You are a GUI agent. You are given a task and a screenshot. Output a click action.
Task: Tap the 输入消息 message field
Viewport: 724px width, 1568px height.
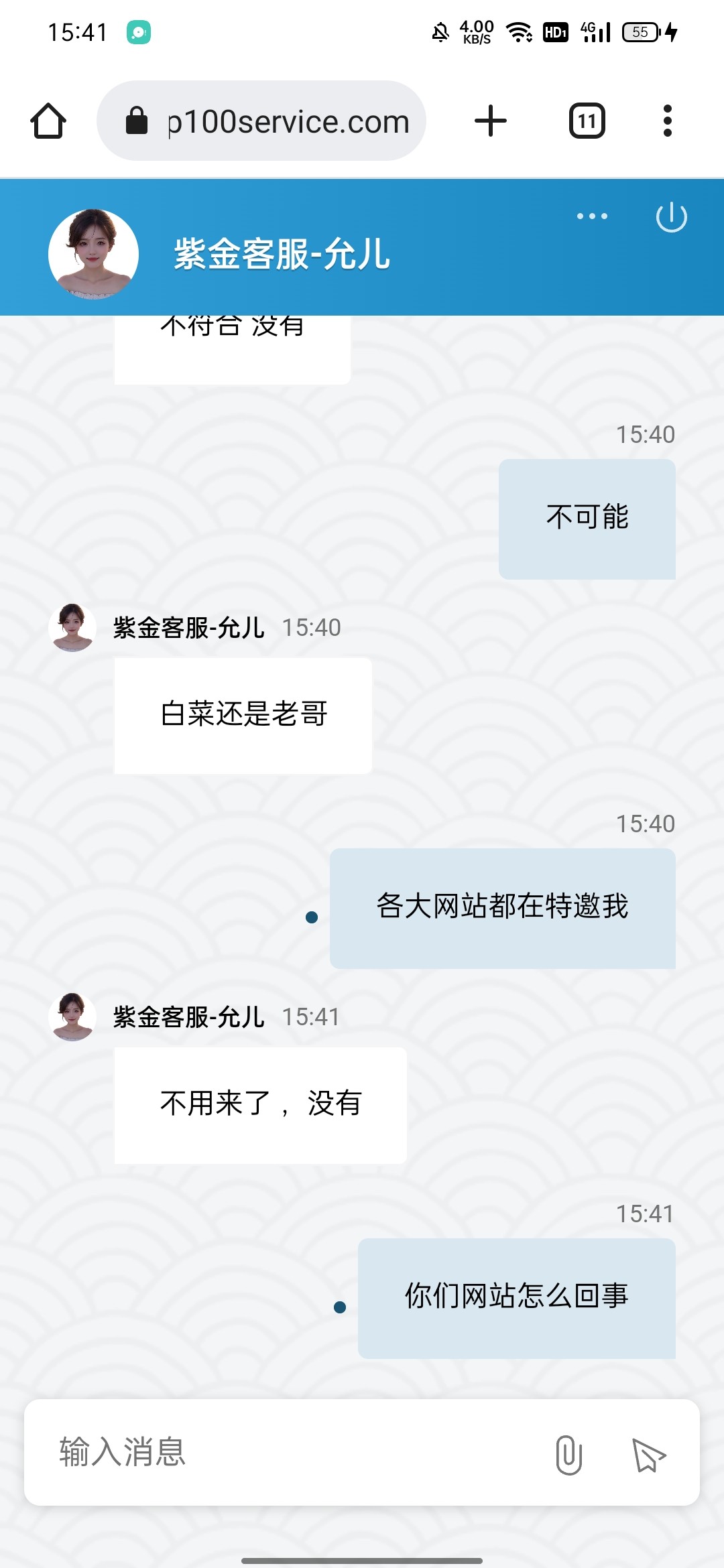tap(288, 1452)
